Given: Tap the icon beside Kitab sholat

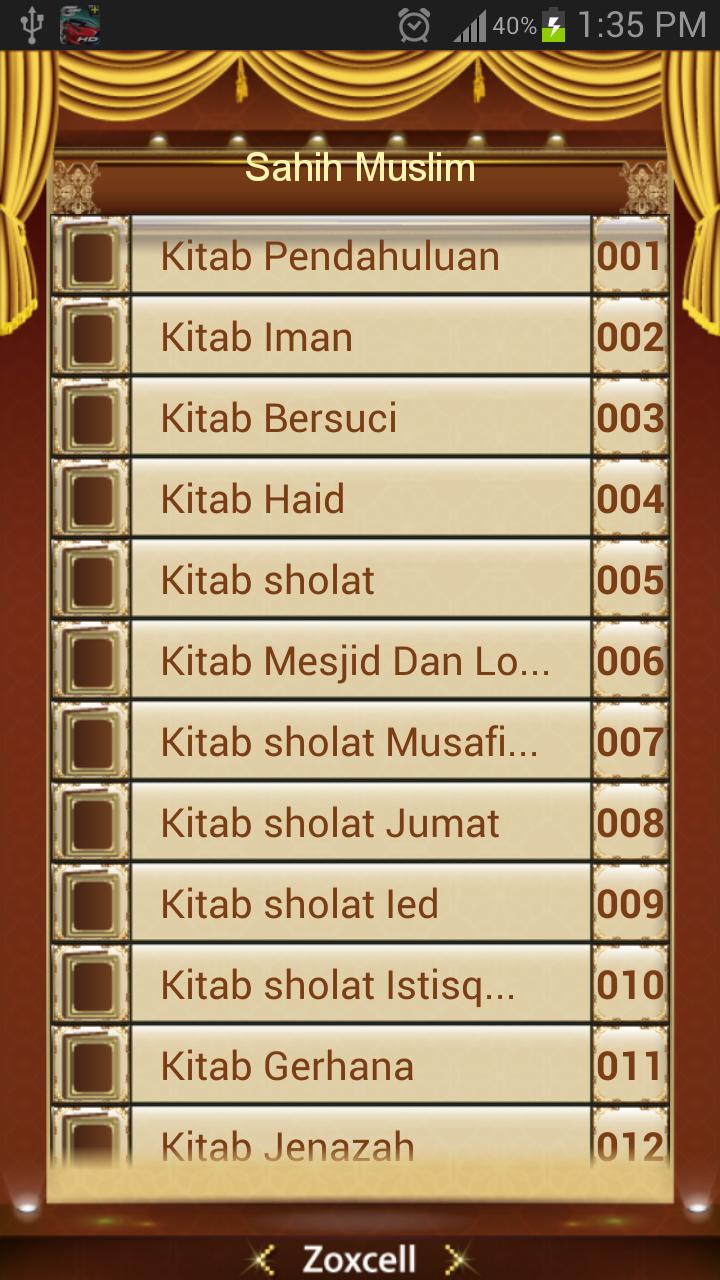Looking at the screenshot, I should (91, 580).
